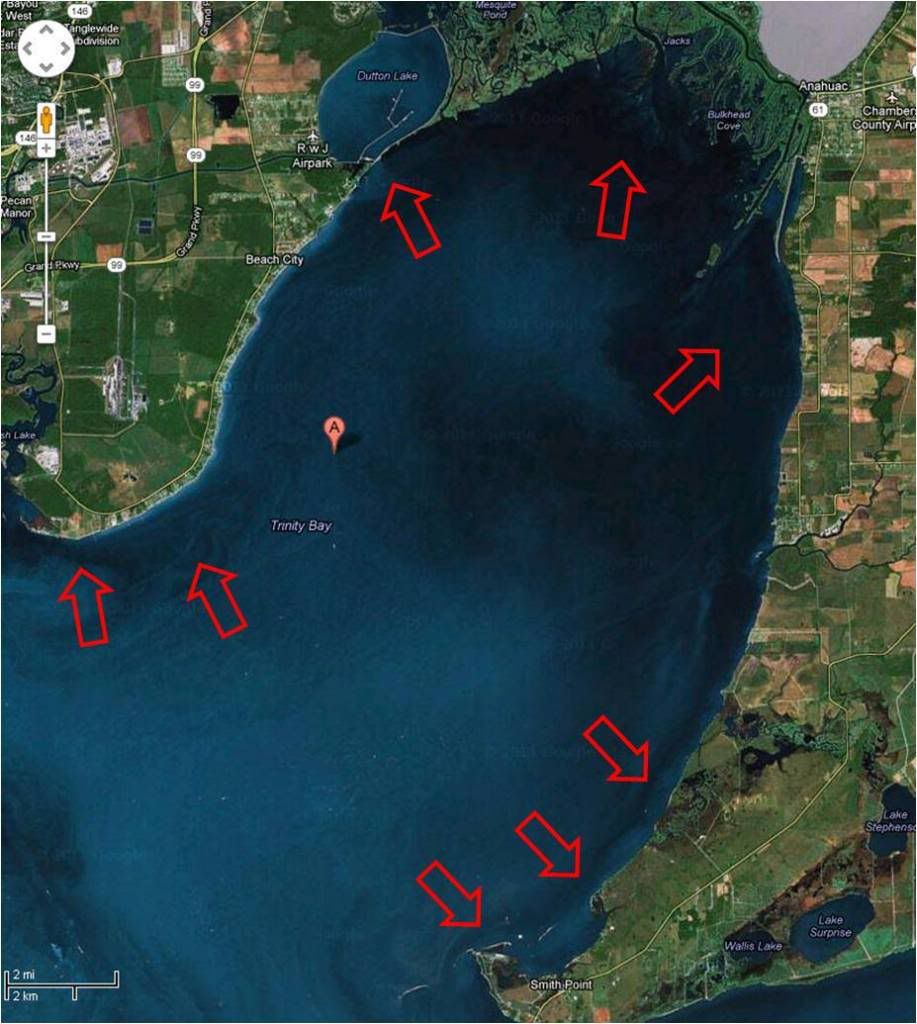Click the zoom in plus icon
Screen dimensions: 917x1024
45,147
